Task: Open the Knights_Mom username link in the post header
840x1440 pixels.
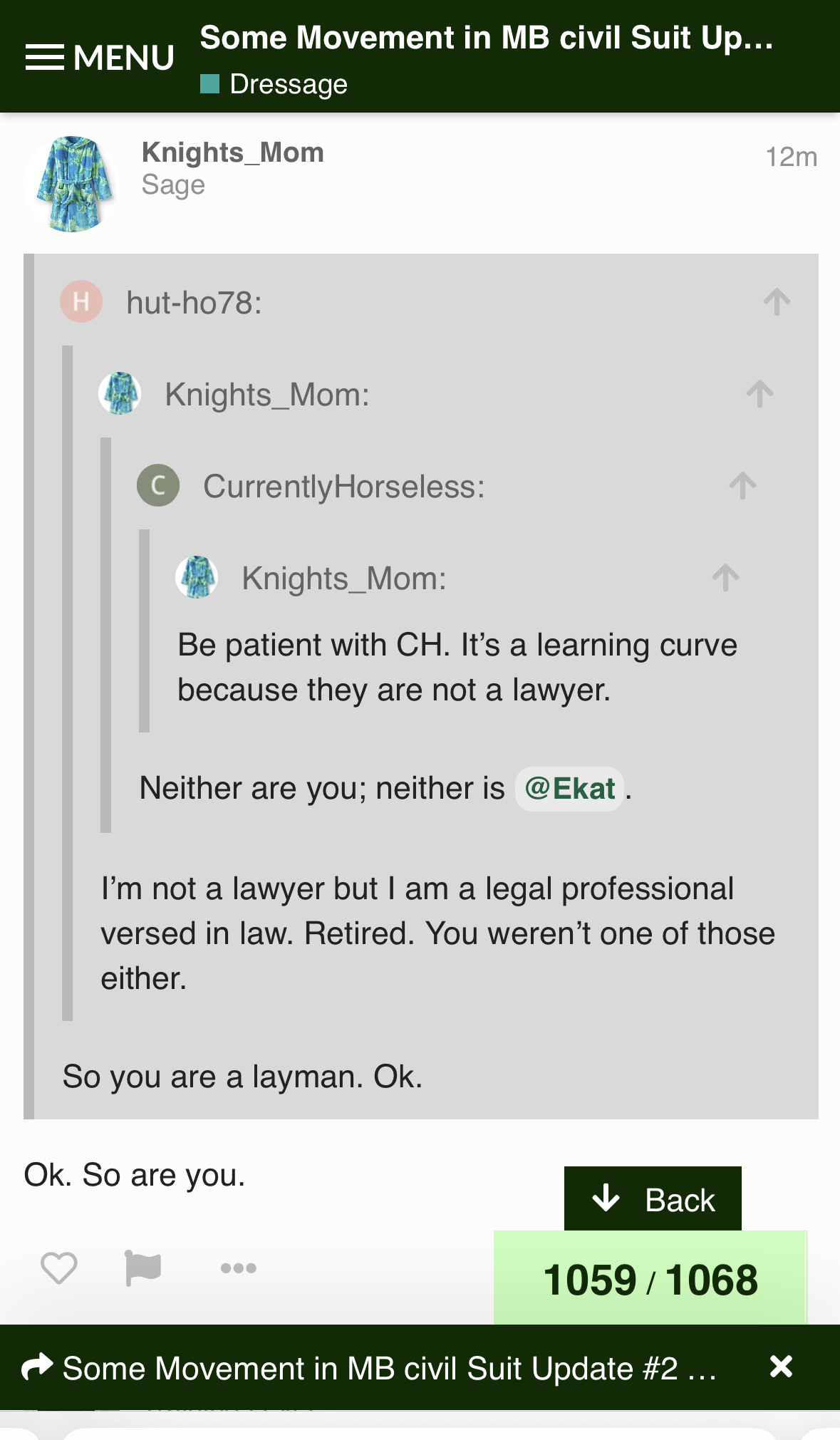Action: pos(233,152)
